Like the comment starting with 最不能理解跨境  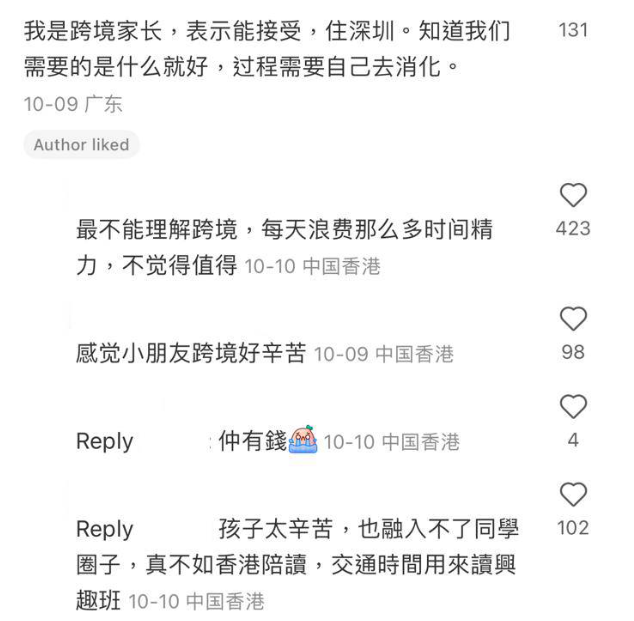[573, 196]
